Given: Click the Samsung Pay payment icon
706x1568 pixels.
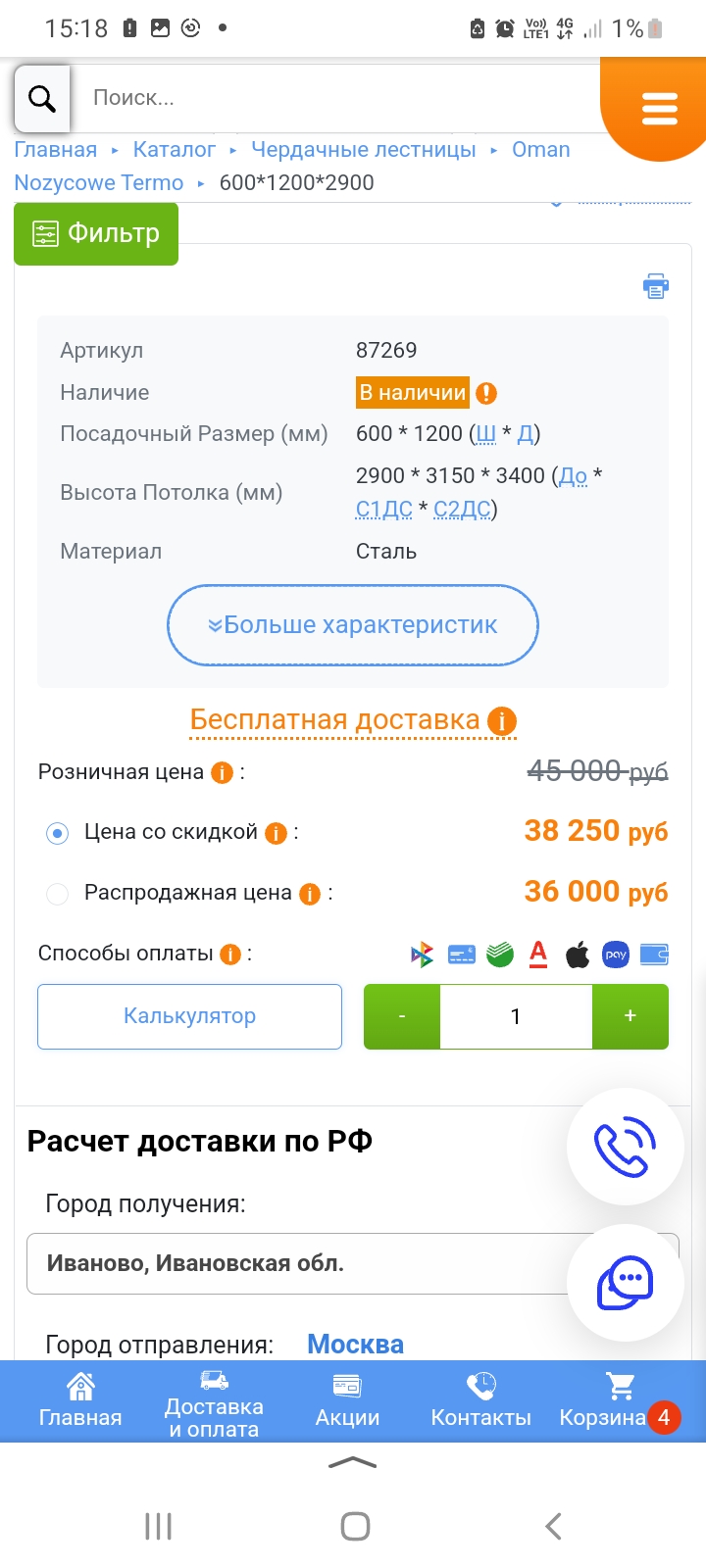Looking at the screenshot, I should tap(615, 954).
